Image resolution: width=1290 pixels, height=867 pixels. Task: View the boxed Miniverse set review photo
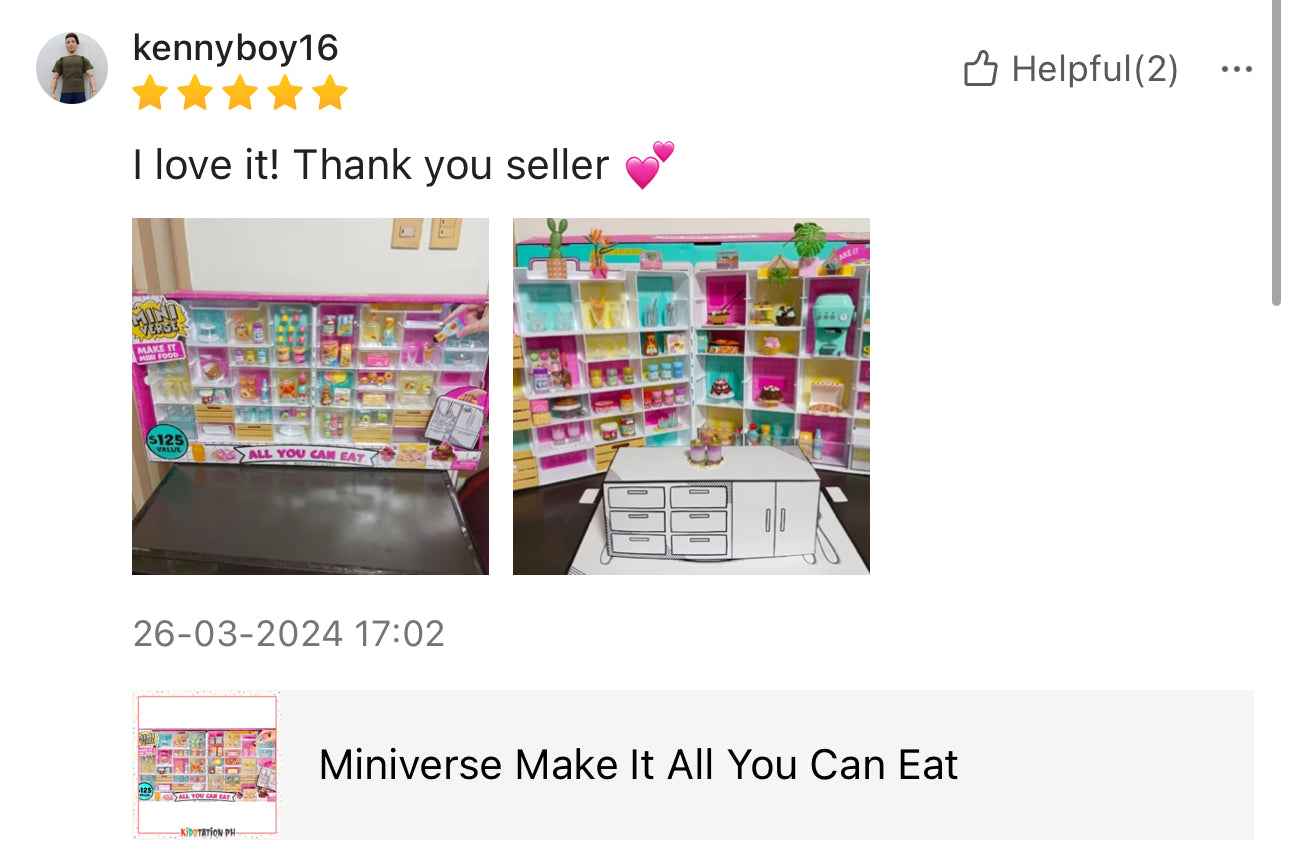pyautogui.click(x=310, y=396)
